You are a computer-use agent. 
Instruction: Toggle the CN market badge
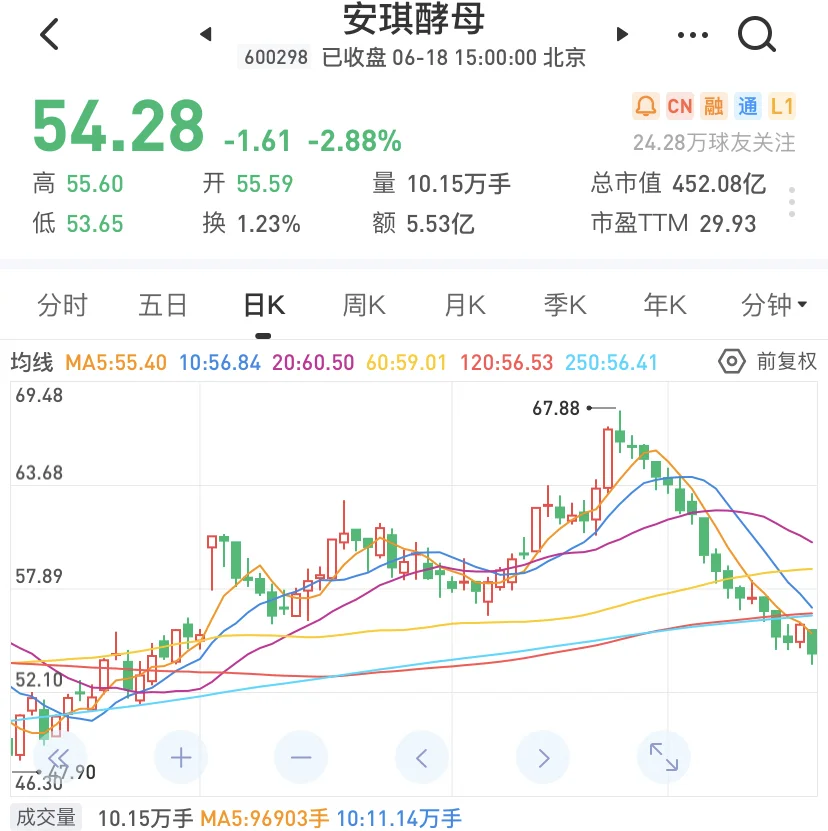pos(680,106)
